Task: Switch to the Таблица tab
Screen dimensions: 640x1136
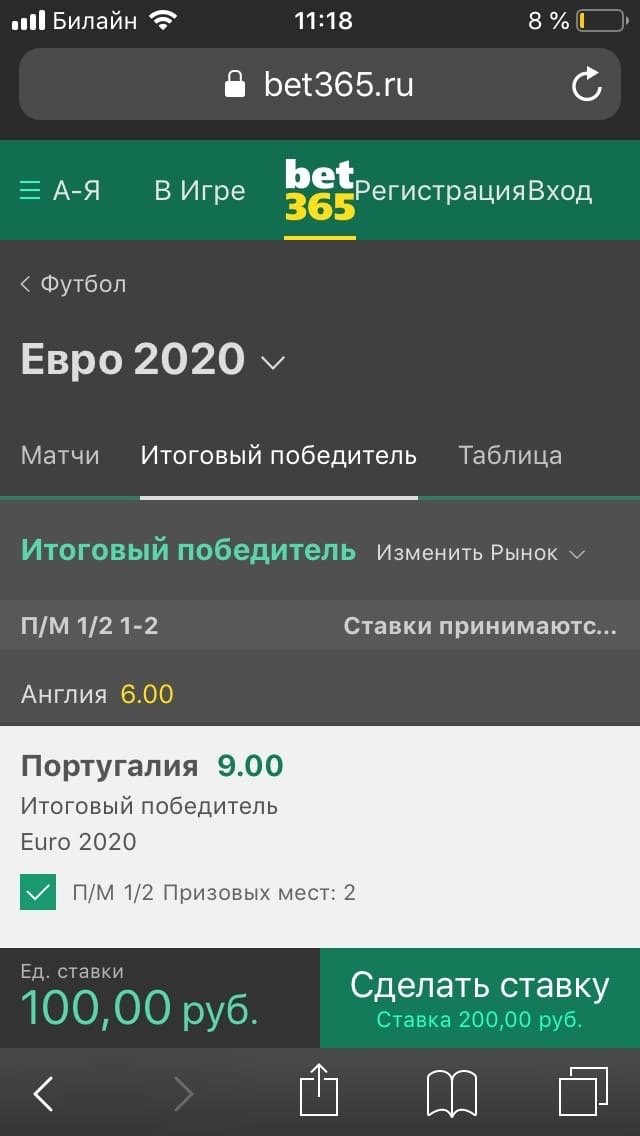Action: tap(510, 456)
